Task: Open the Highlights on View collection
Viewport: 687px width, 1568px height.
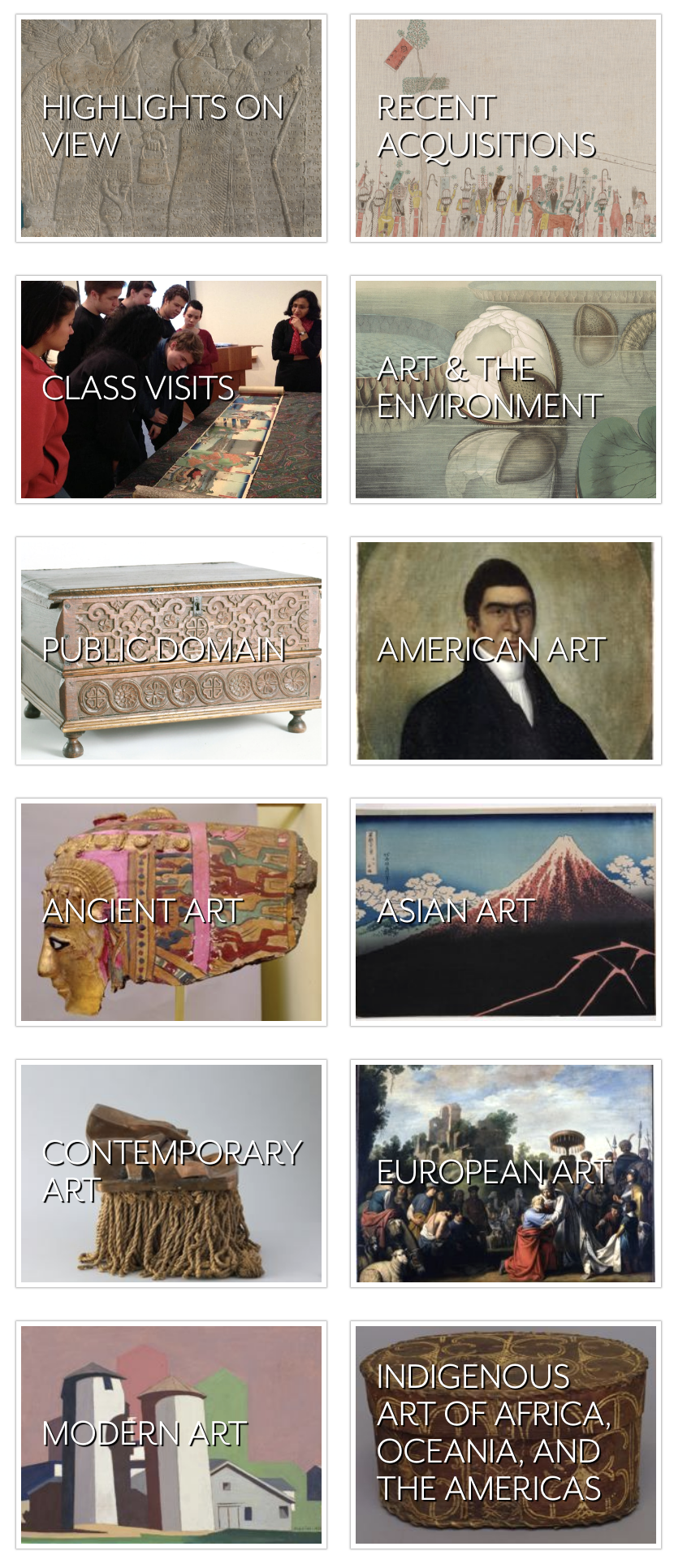Action: coord(171,128)
